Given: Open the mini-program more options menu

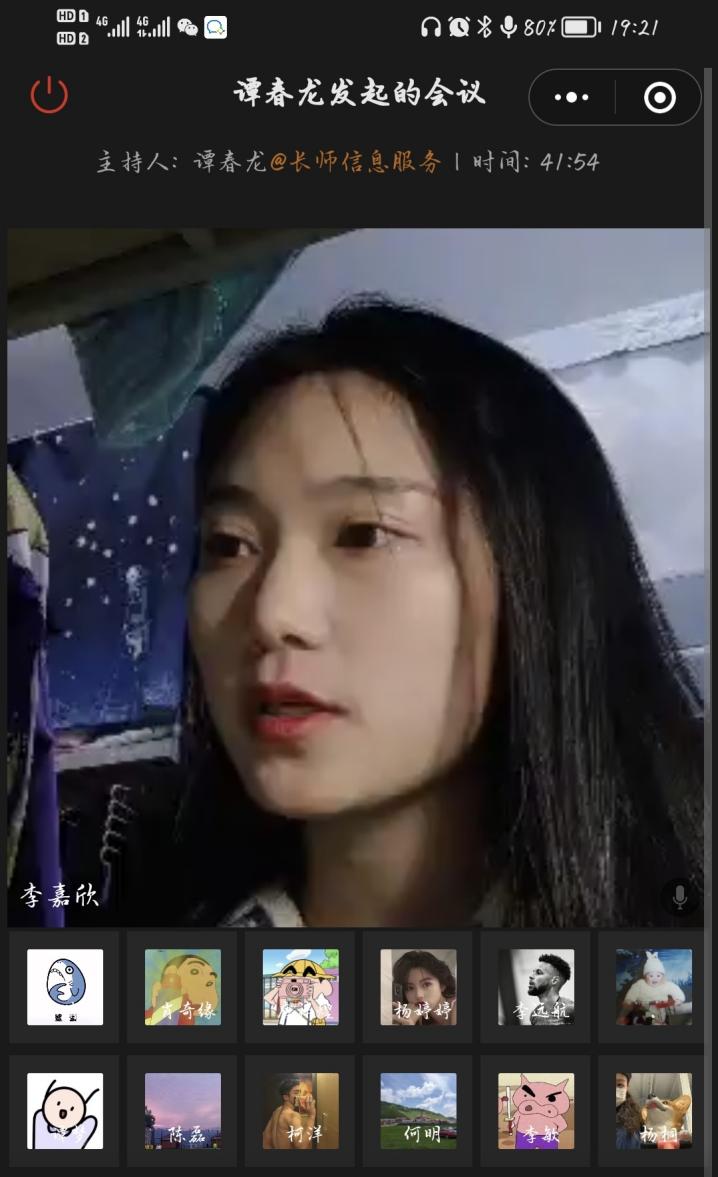Looking at the screenshot, I should coord(571,97).
